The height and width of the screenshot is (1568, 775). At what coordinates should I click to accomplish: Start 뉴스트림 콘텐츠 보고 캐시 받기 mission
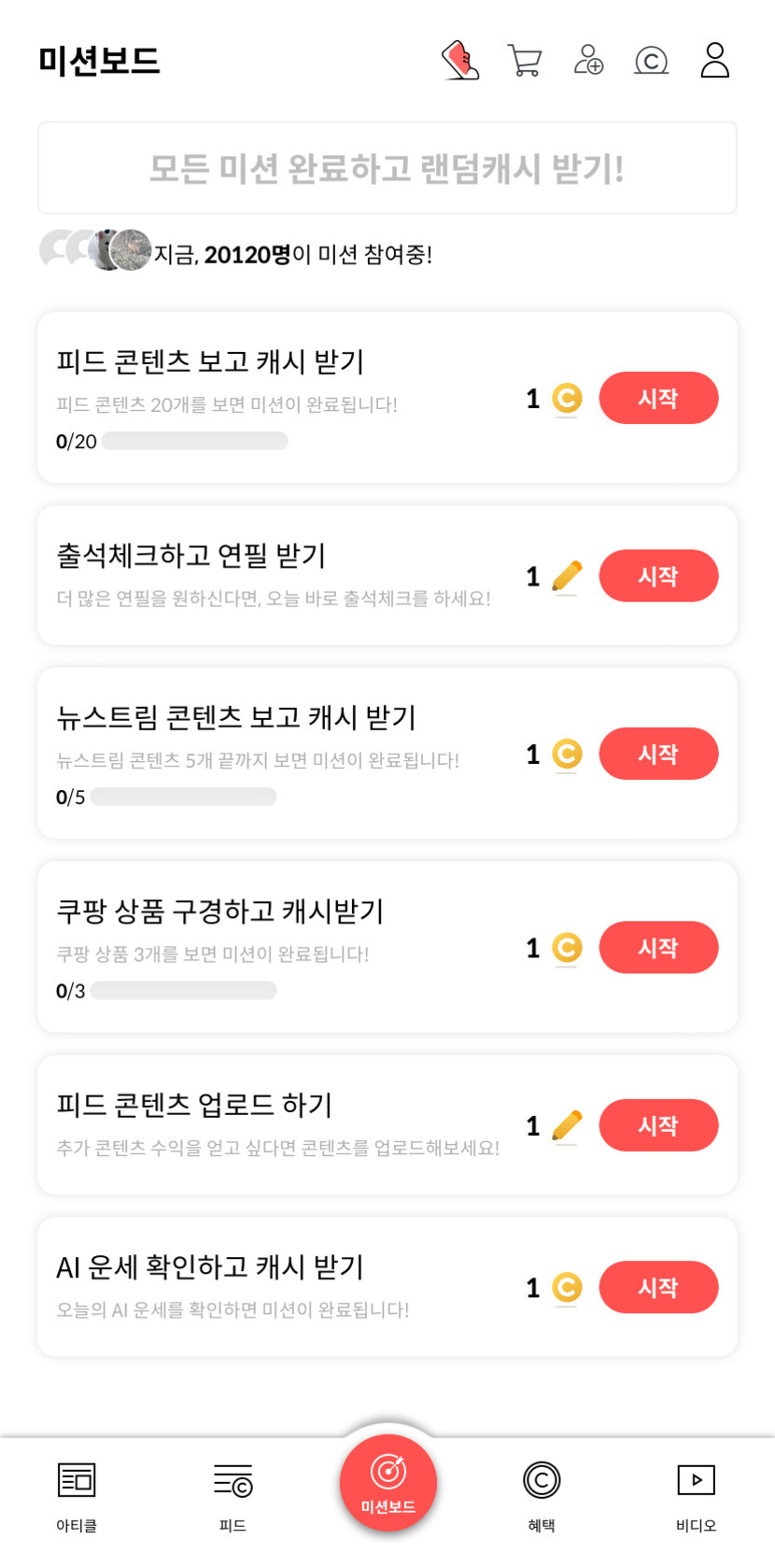(658, 755)
